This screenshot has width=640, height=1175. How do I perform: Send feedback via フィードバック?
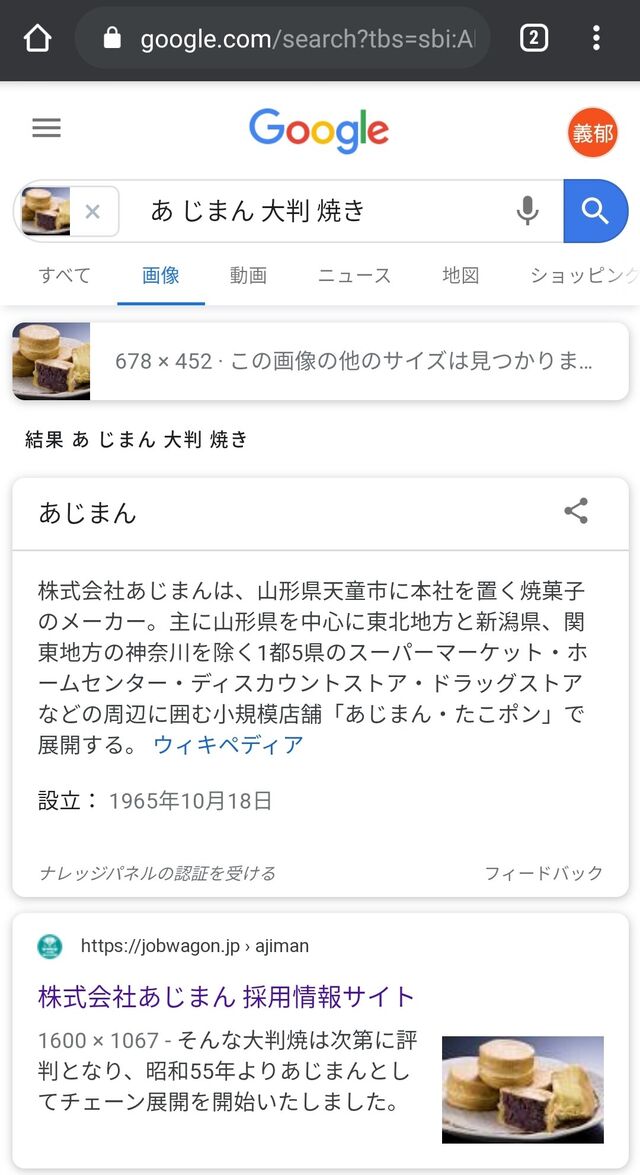coord(543,873)
